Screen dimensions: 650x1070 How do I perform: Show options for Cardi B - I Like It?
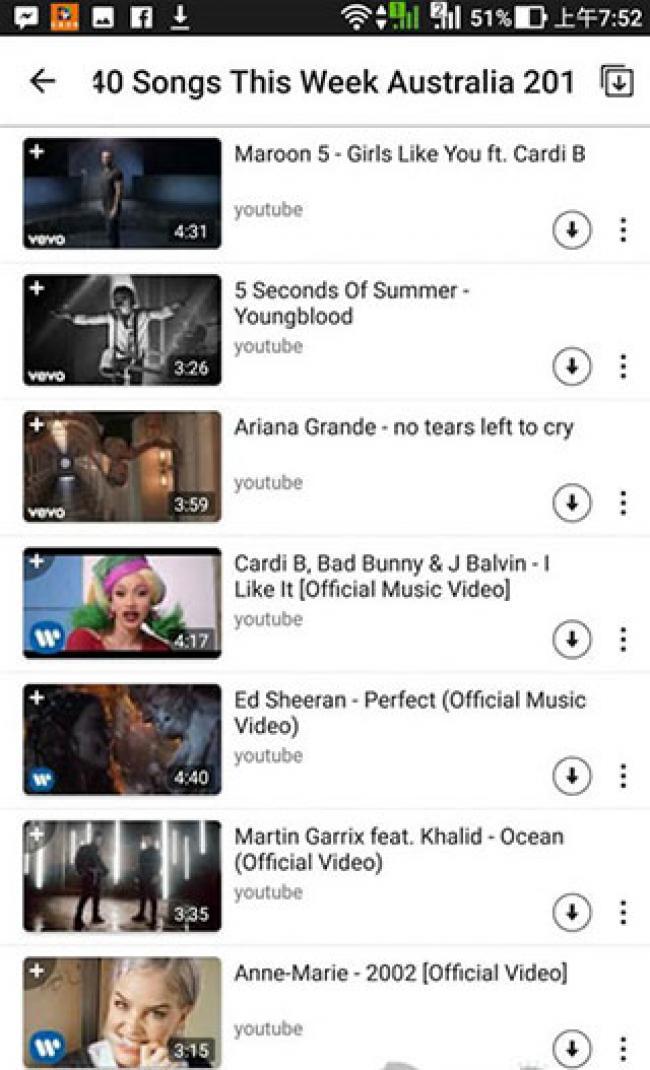pos(623,639)
